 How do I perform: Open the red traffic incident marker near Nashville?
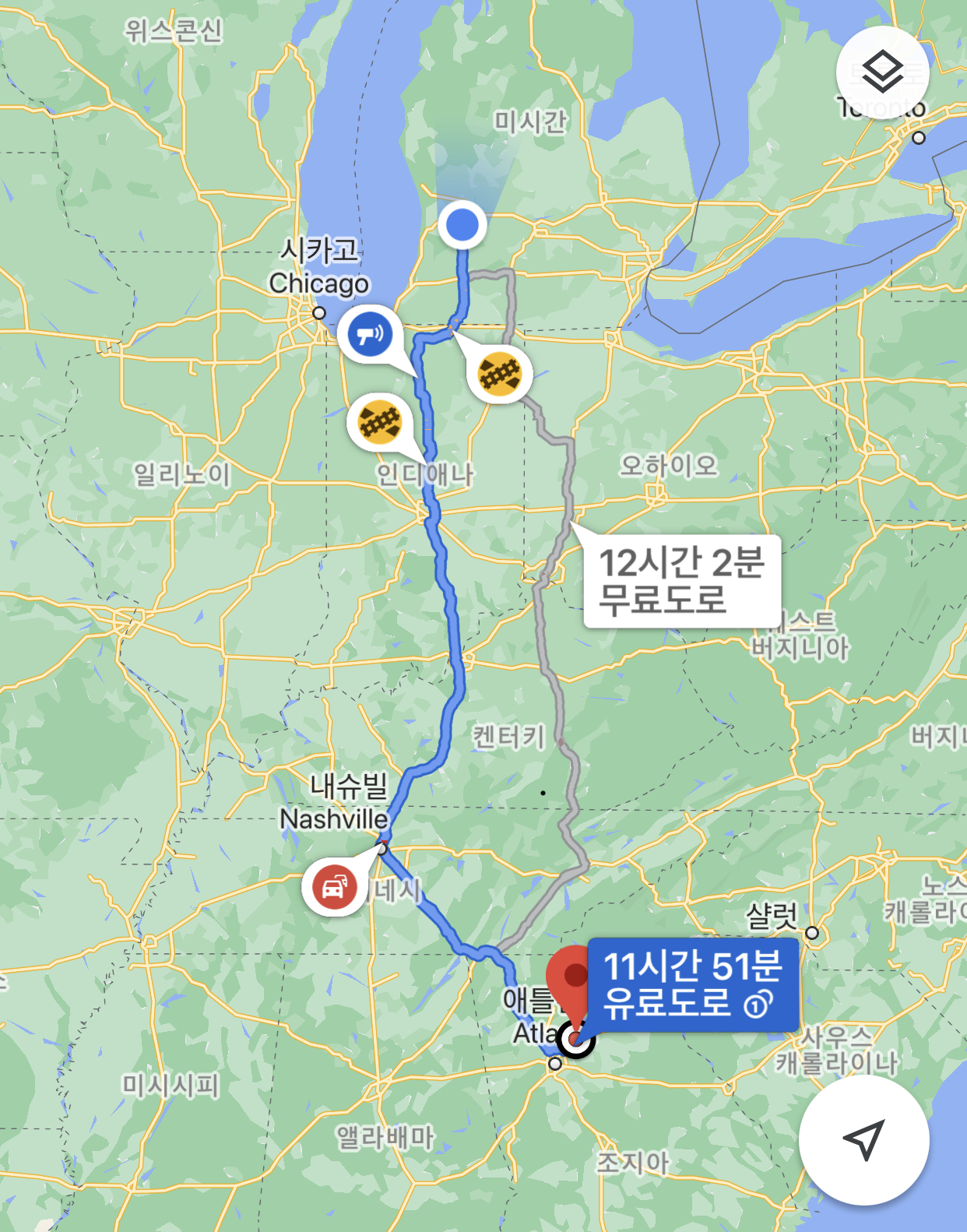[x=335, y=886]
